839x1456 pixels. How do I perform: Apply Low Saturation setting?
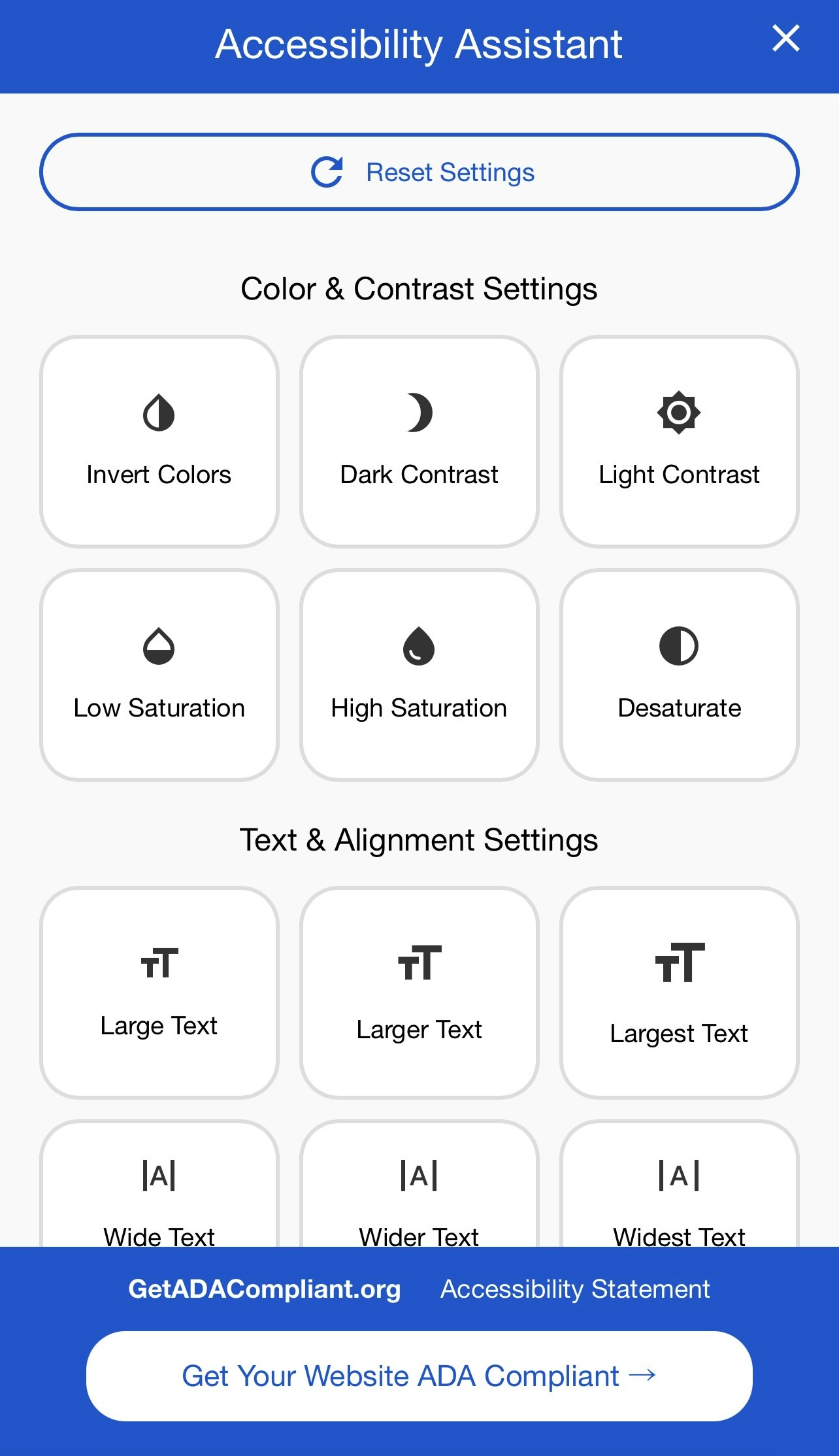[x=159, y=675]
